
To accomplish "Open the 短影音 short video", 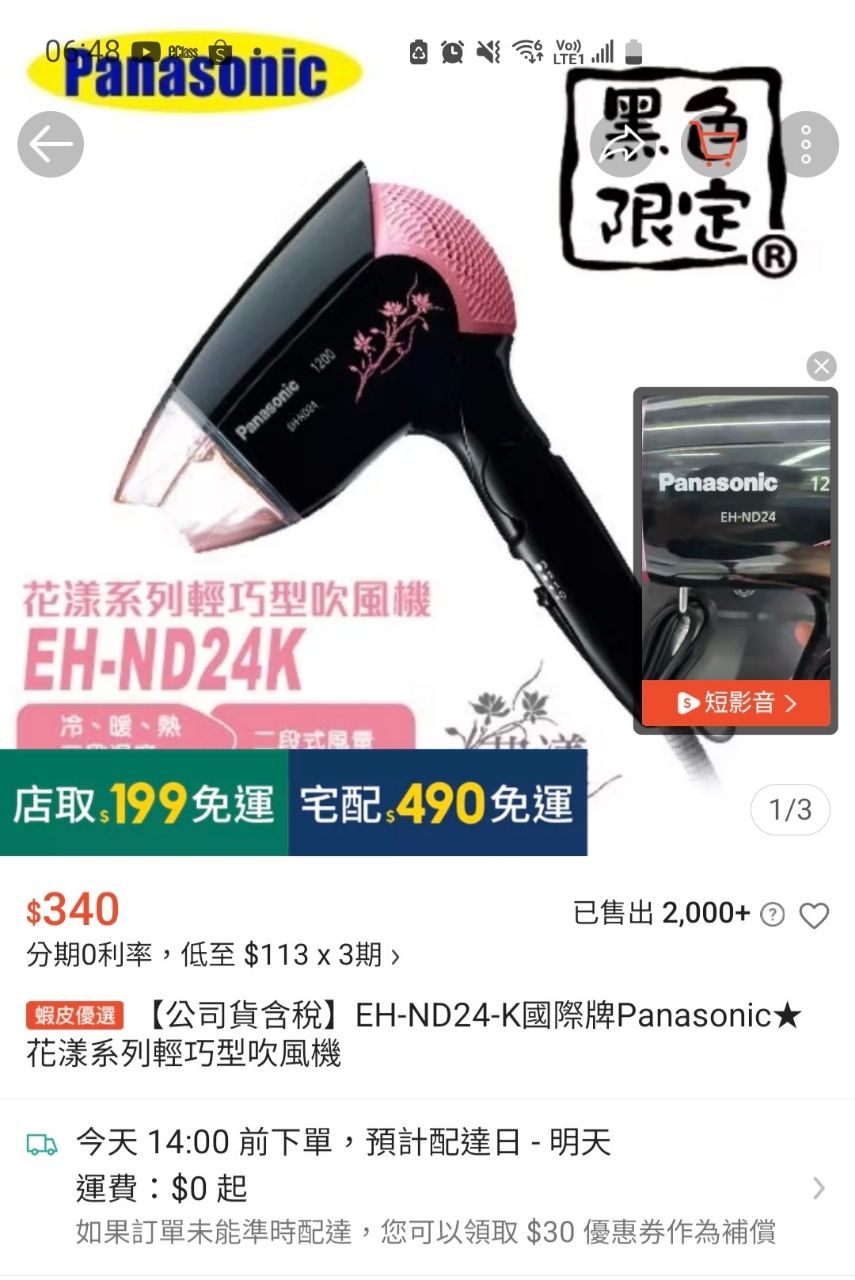I will coord(736,703).
